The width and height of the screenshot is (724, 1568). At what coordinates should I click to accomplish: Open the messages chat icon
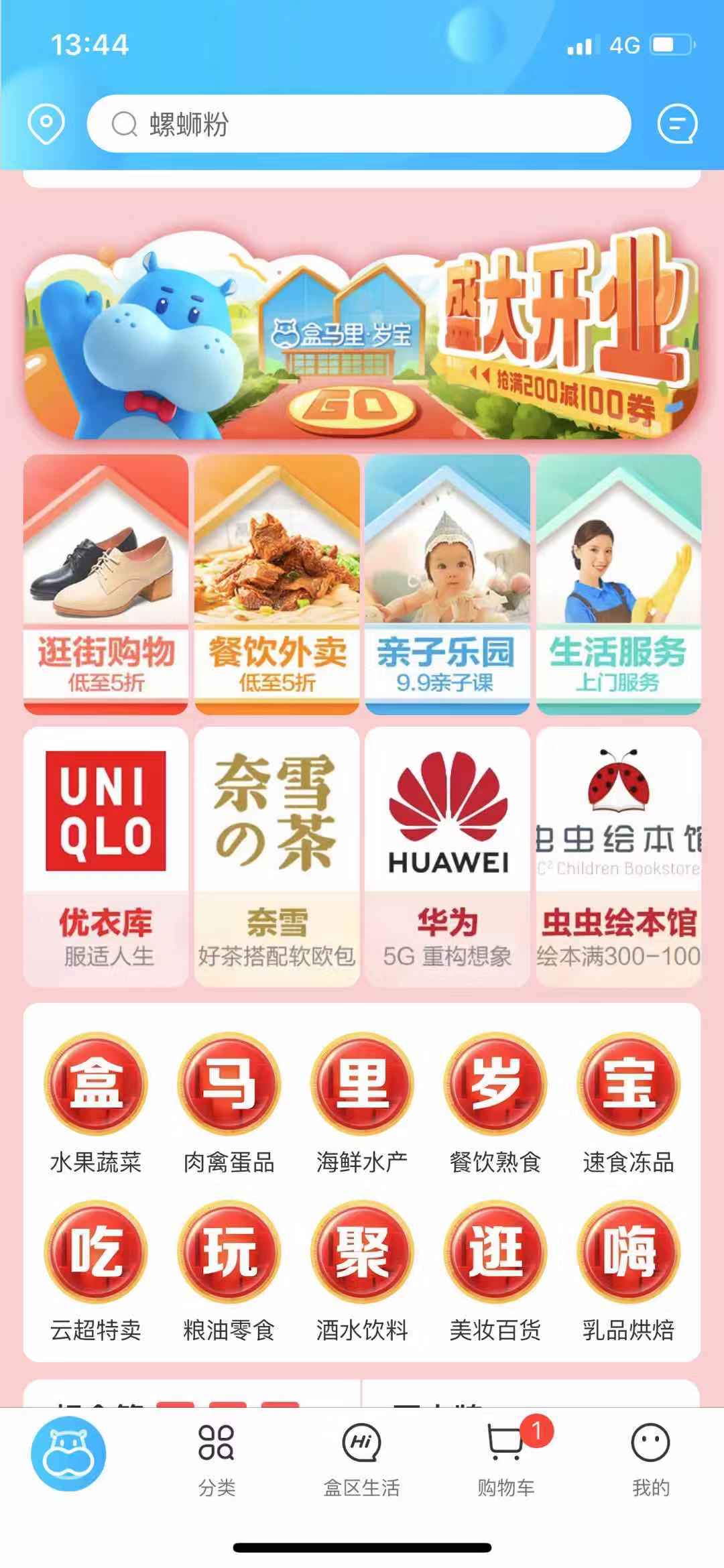677,124
